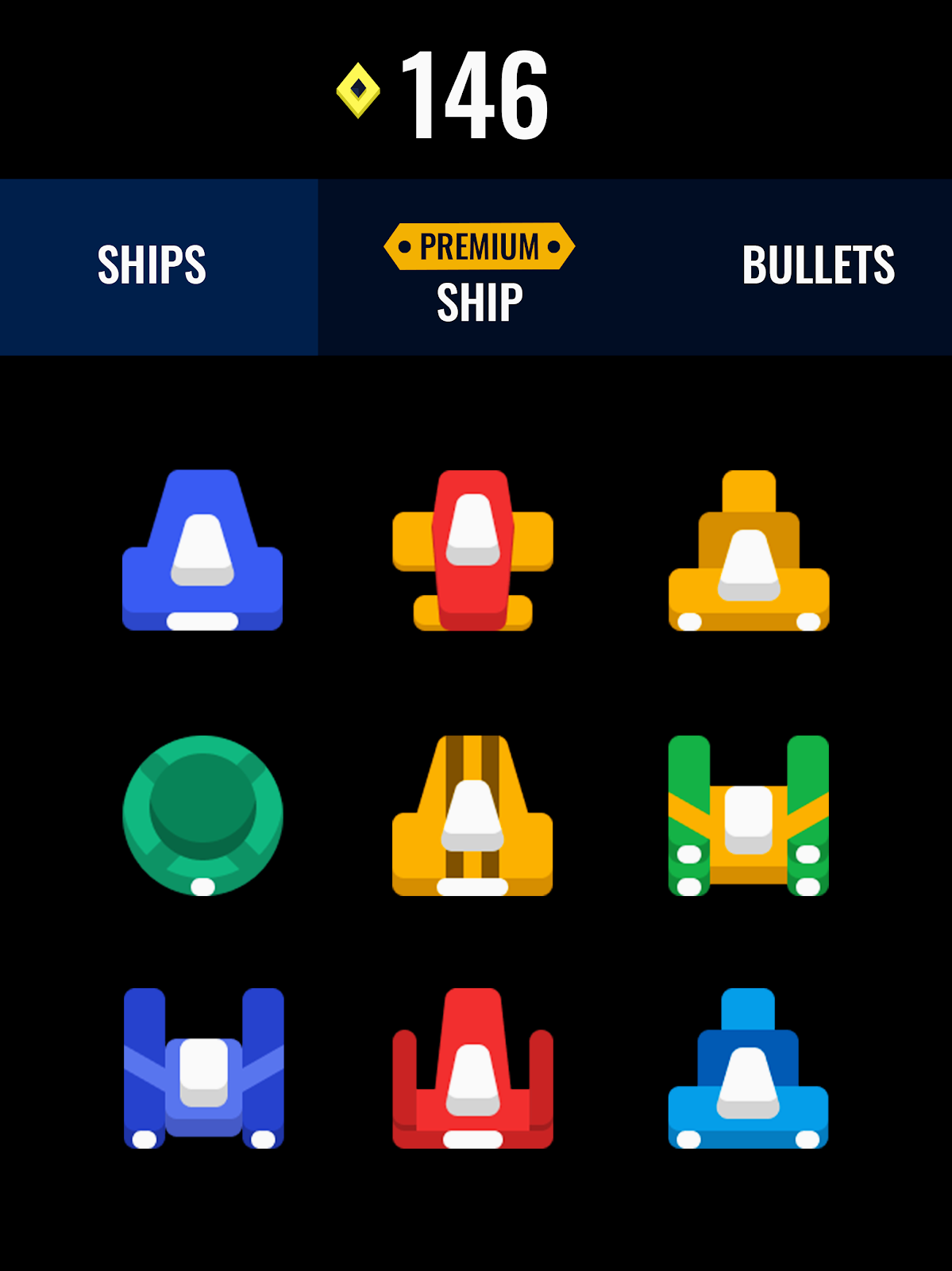This screenshot has width=952, height=1271.
Task: Select the round green saucer ship
Action: [202, 815]
